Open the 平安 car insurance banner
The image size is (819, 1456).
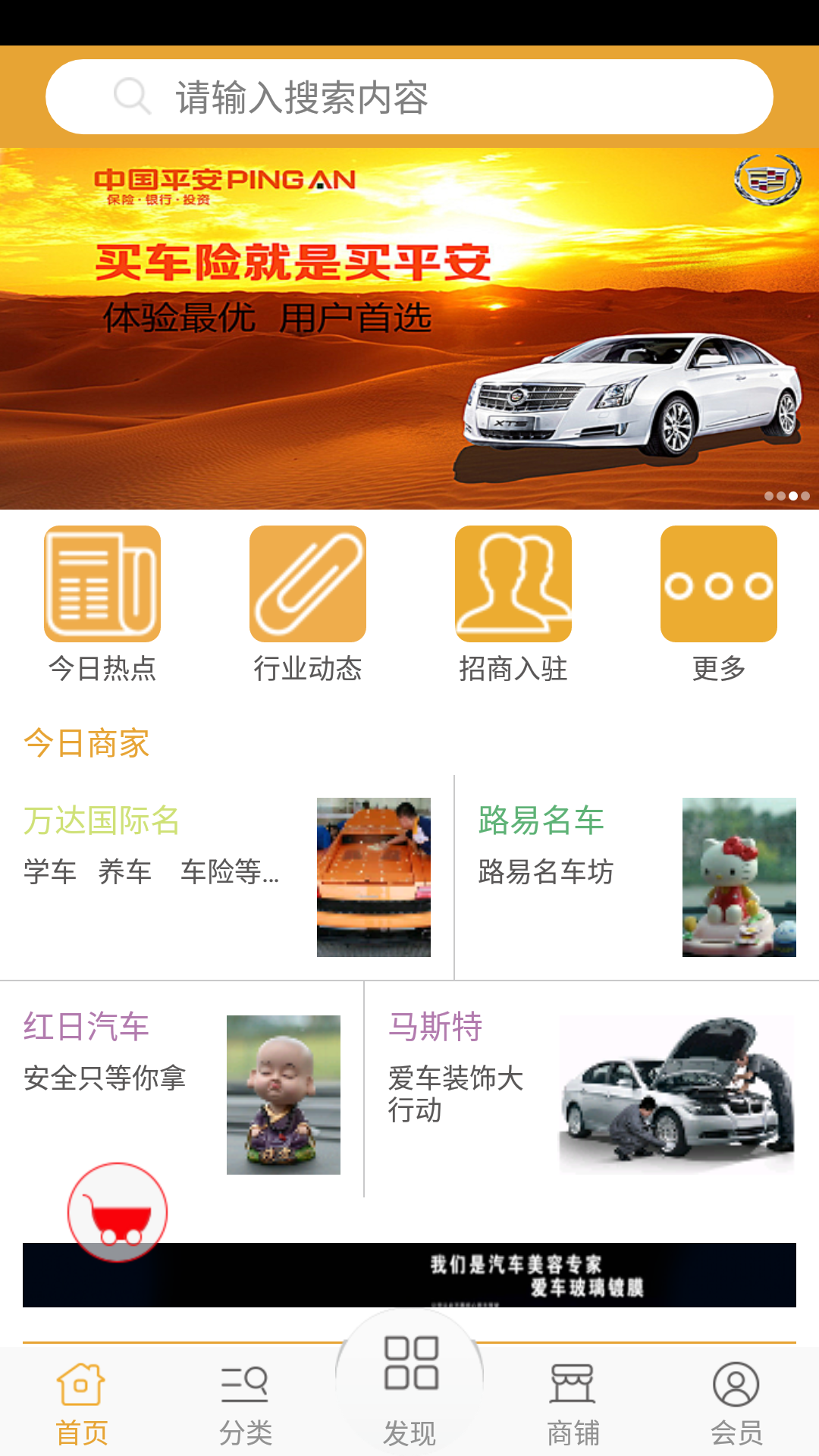coord(409,326)
